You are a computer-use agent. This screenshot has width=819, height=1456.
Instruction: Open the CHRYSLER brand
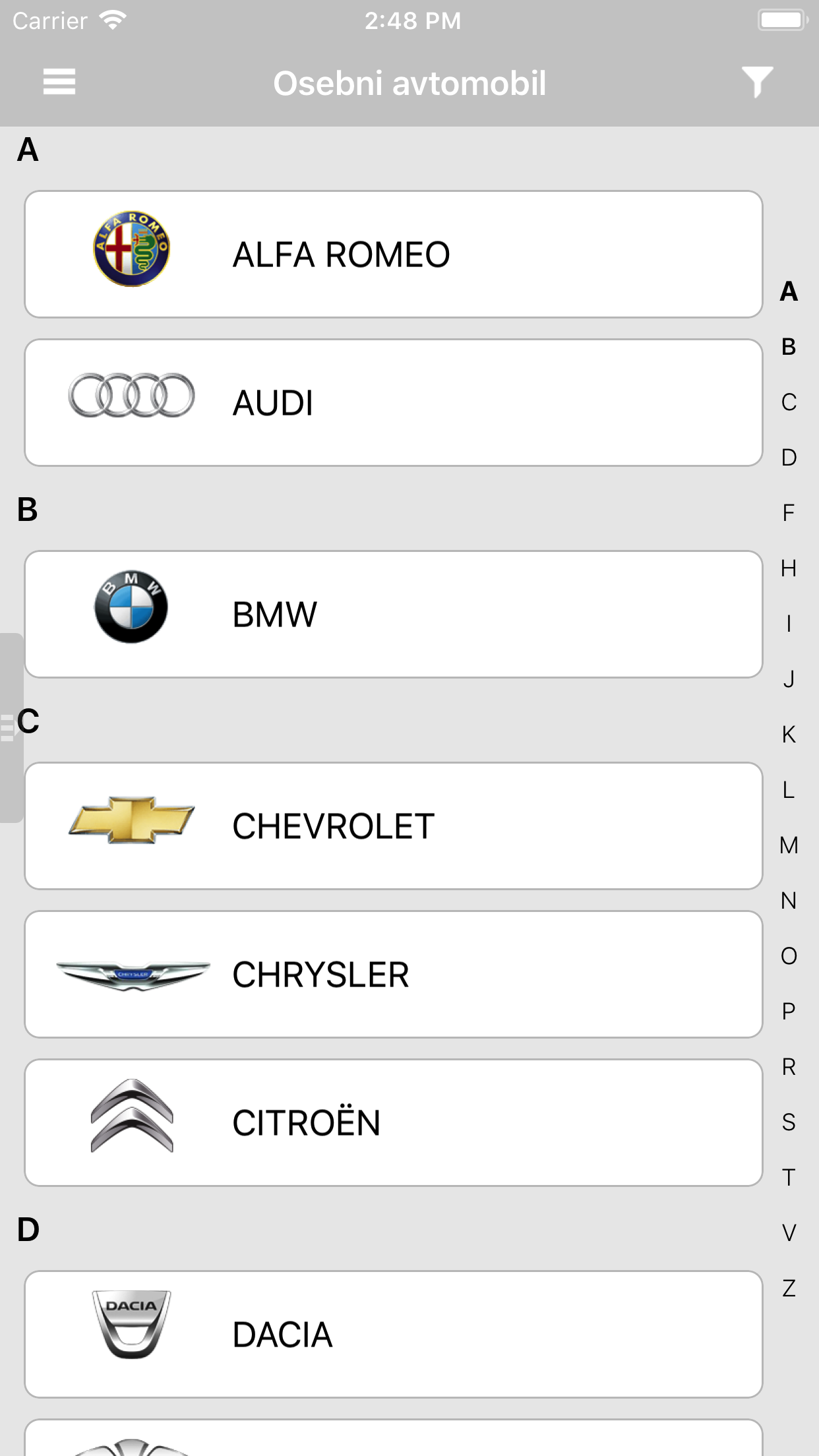click(394, 975)
